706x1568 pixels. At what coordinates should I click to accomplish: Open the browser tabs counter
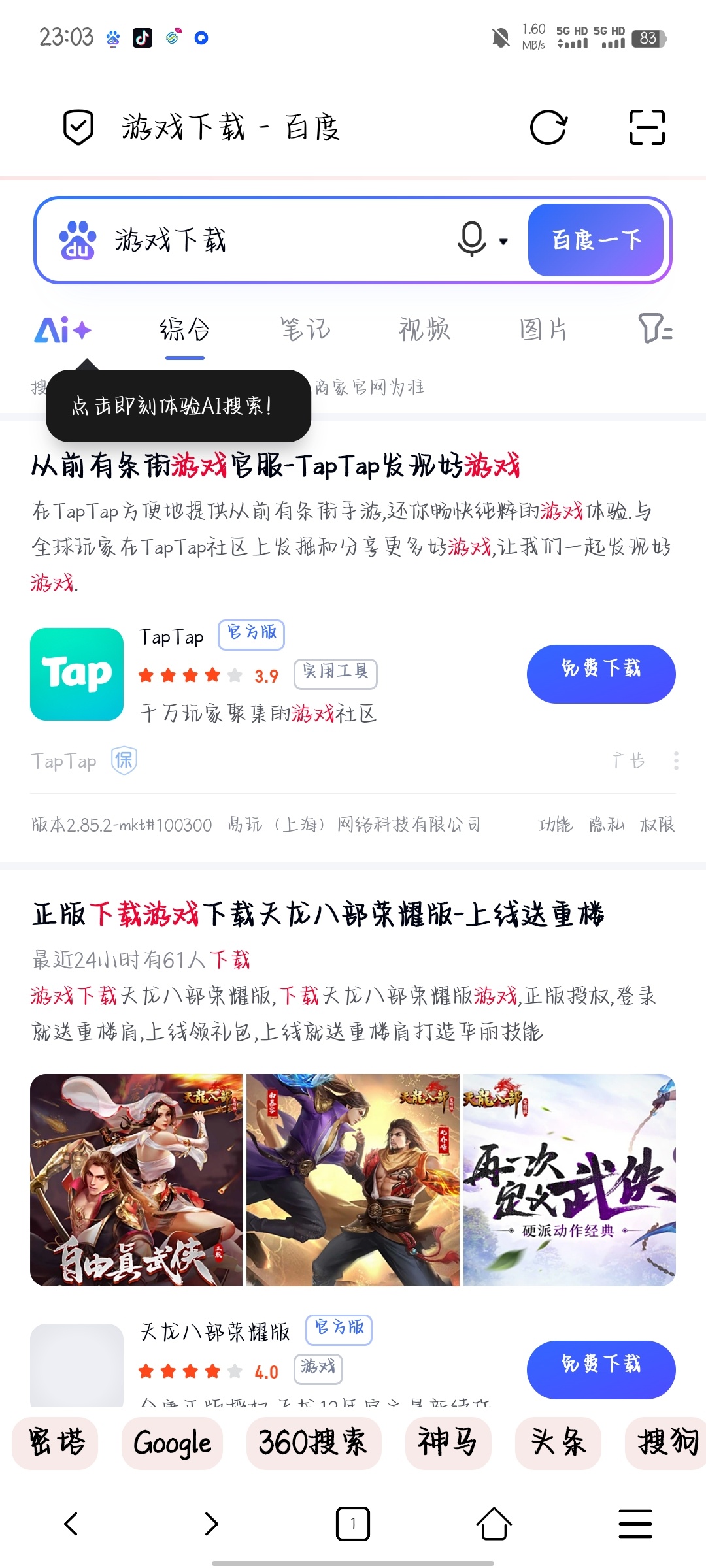(353, 1524)
